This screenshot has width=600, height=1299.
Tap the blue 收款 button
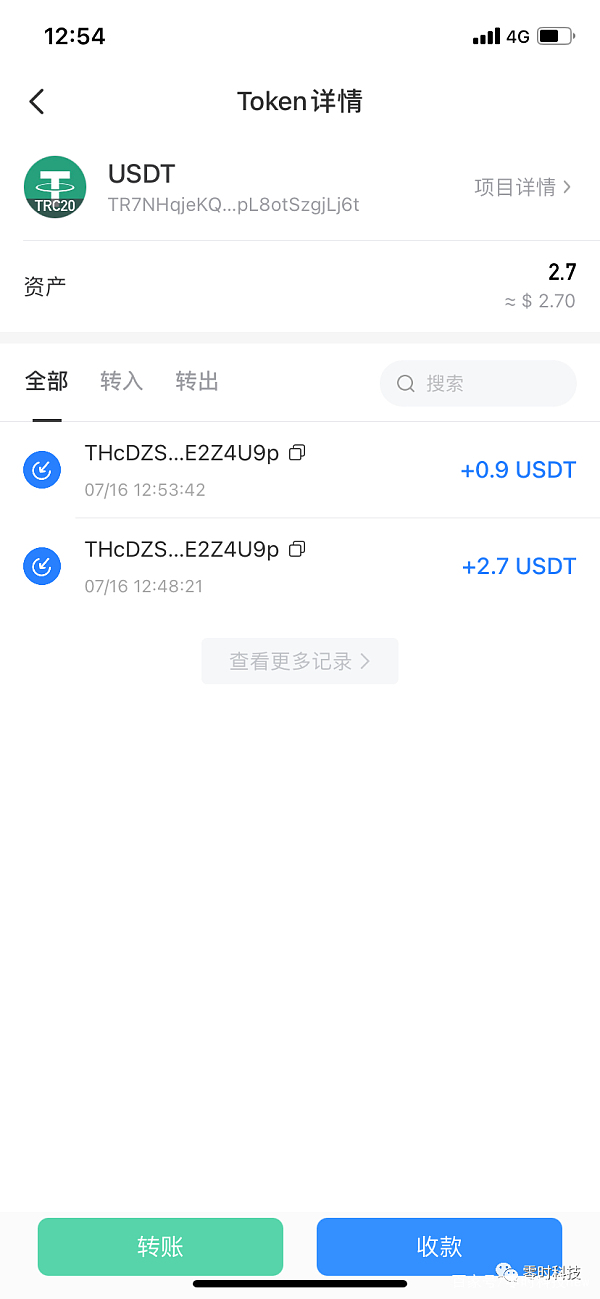pyautogui.click(x=439, y=1246)
